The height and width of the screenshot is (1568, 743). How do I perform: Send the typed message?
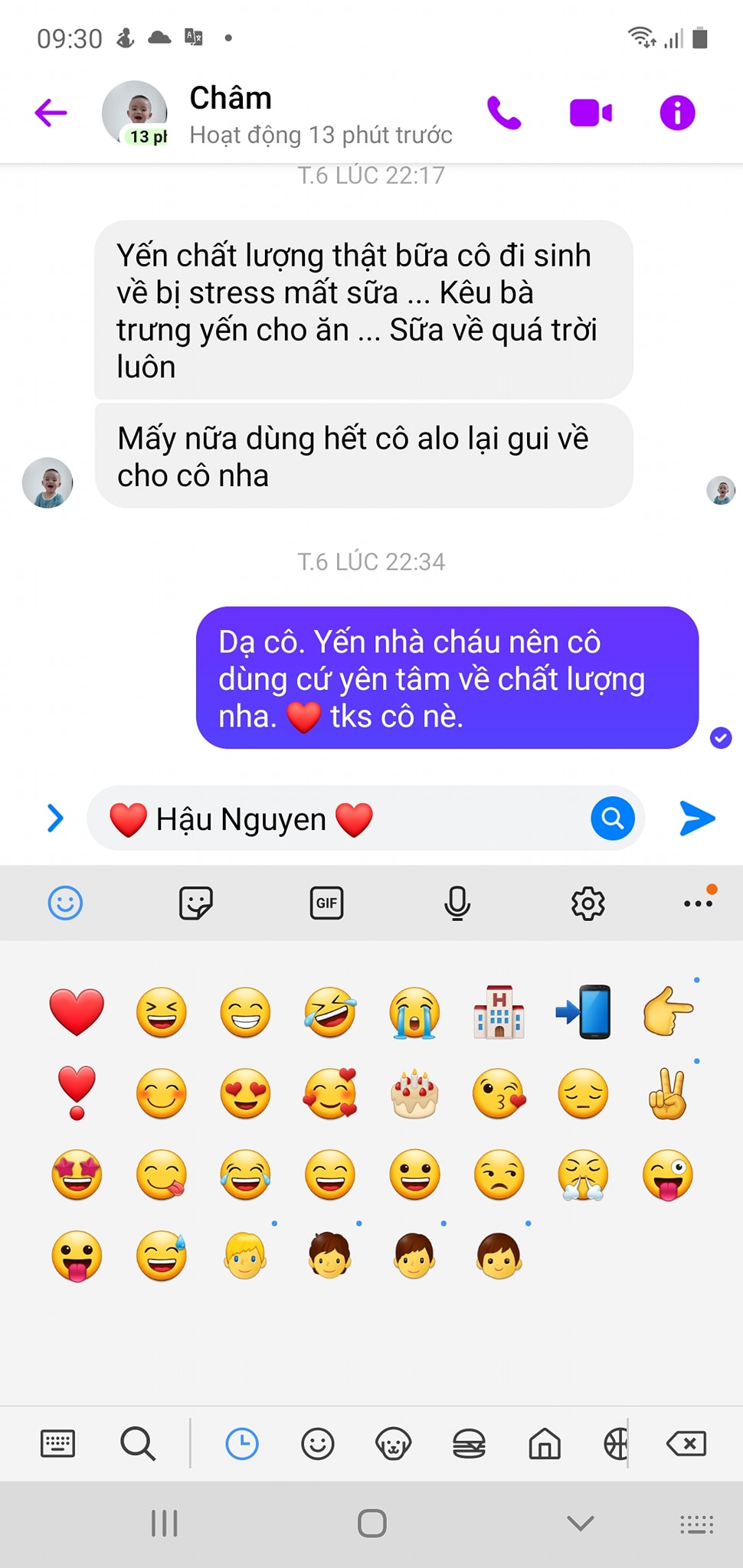click(x=697, y=818)
